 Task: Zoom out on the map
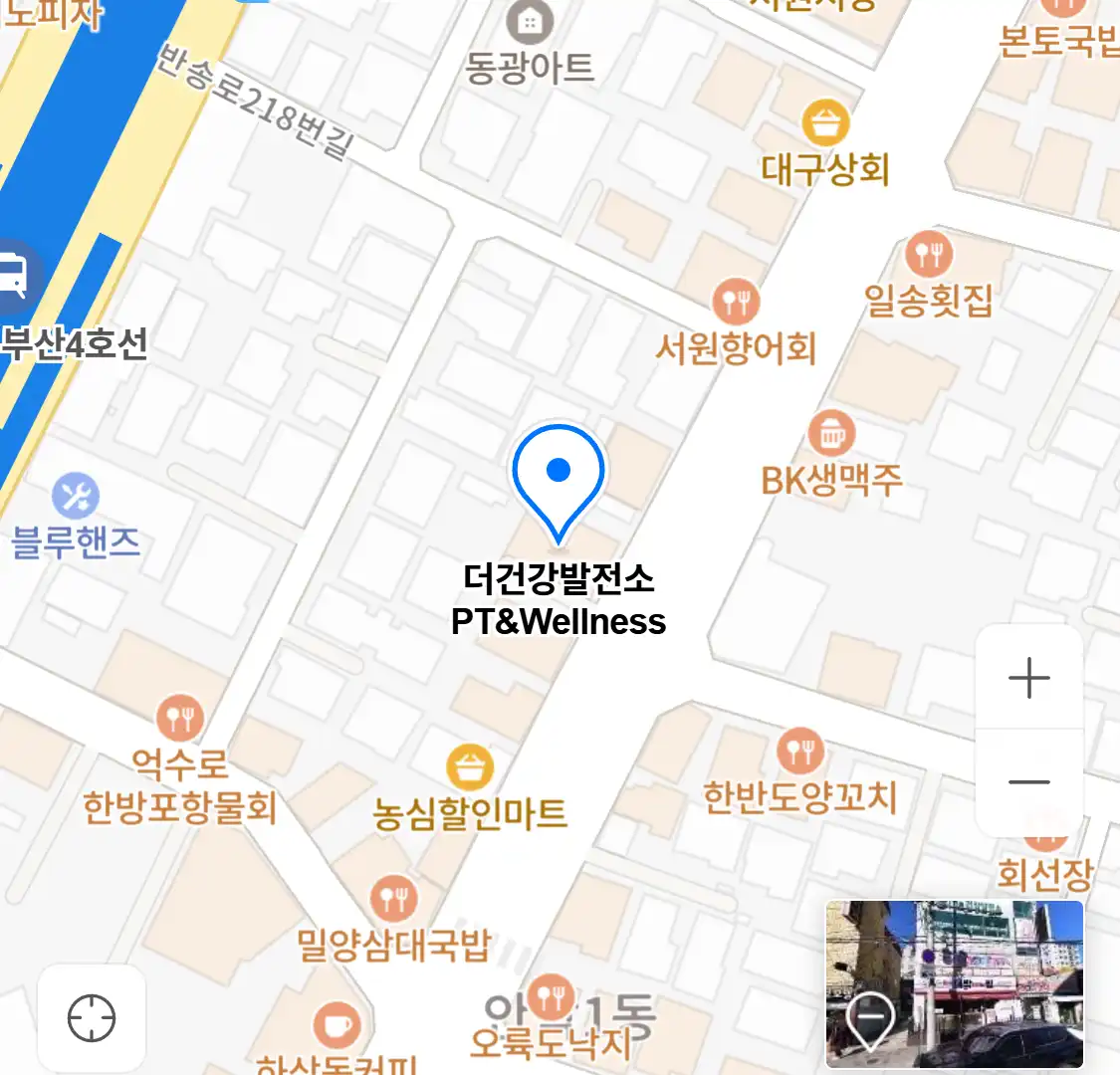(1028, 782)
